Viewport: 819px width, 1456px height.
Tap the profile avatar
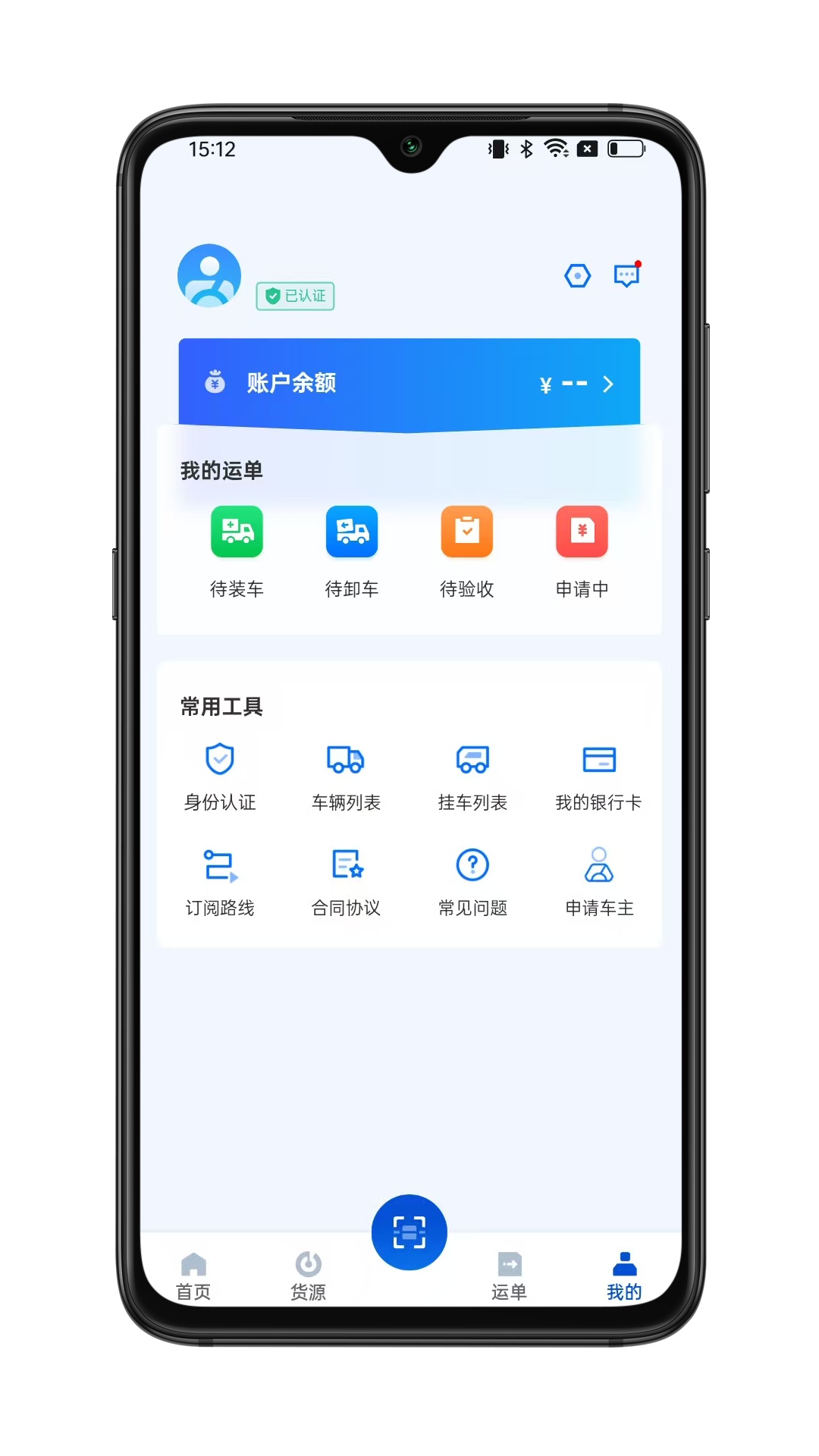[209, 275]
